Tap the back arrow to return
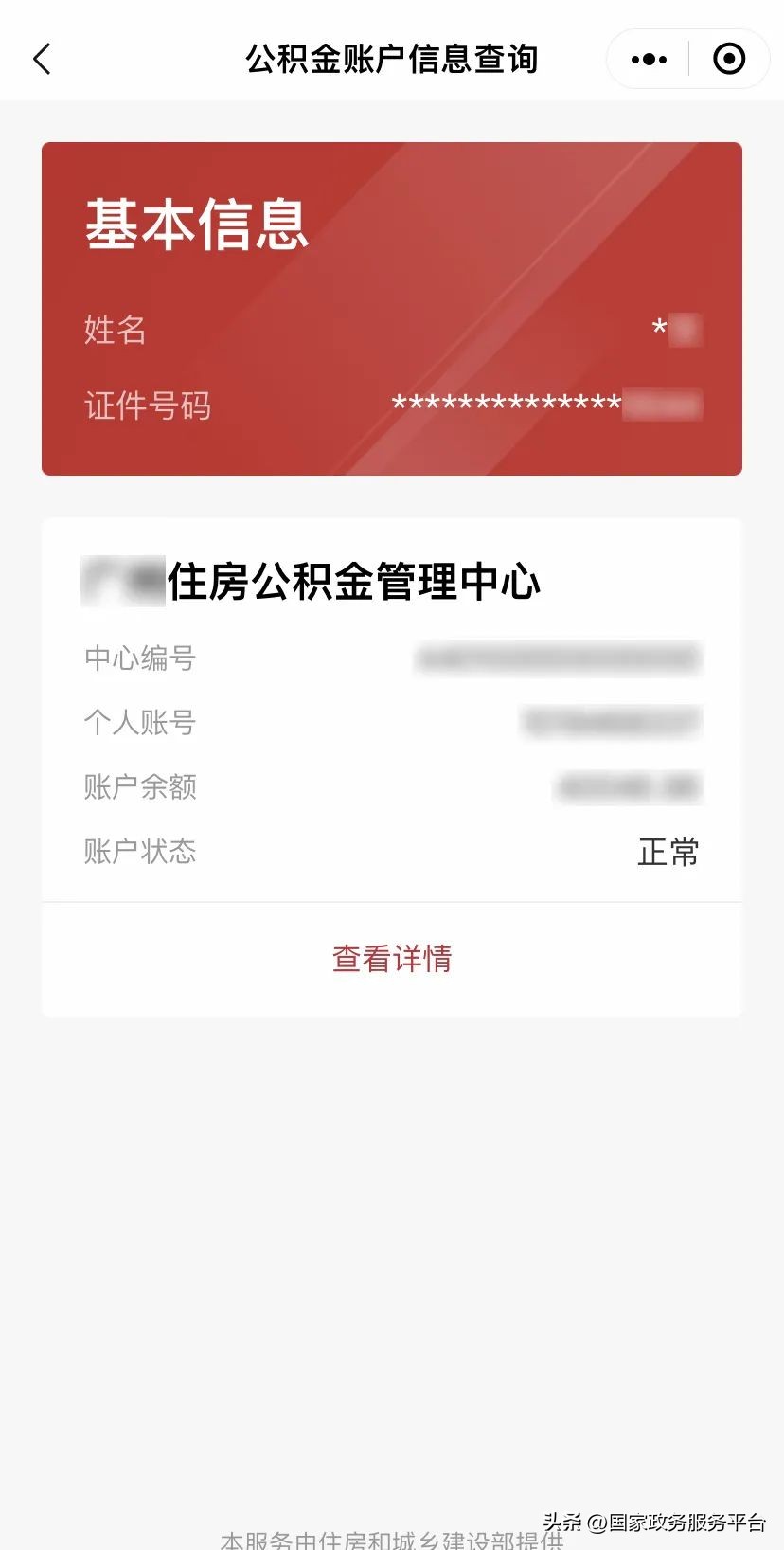This screenshot has height=1550, width=784. coord(42,58)
